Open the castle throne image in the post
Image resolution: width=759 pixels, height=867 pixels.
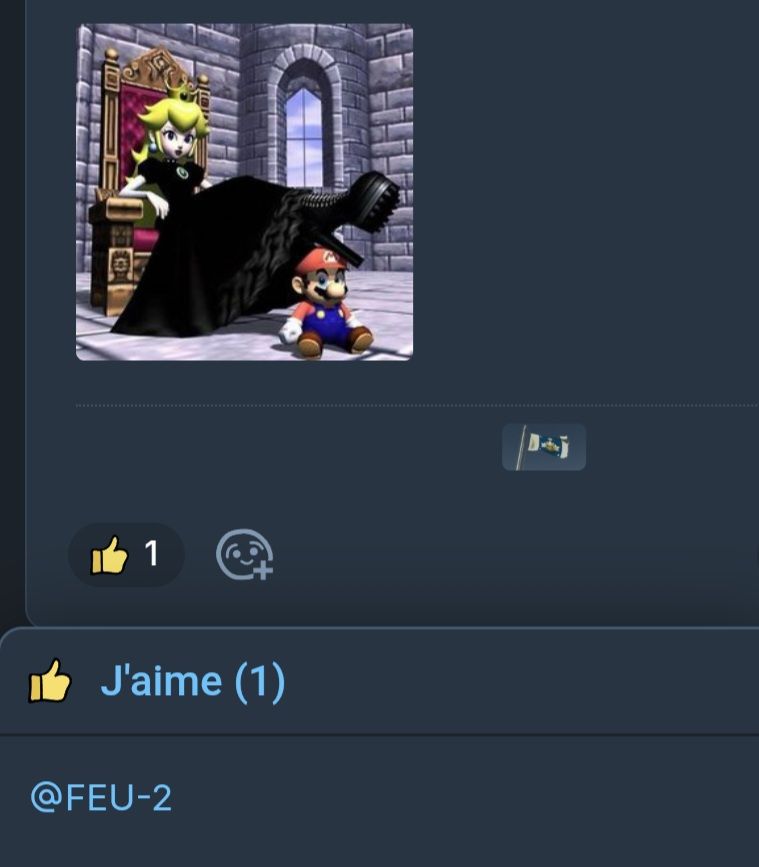[x=244, y=192]
